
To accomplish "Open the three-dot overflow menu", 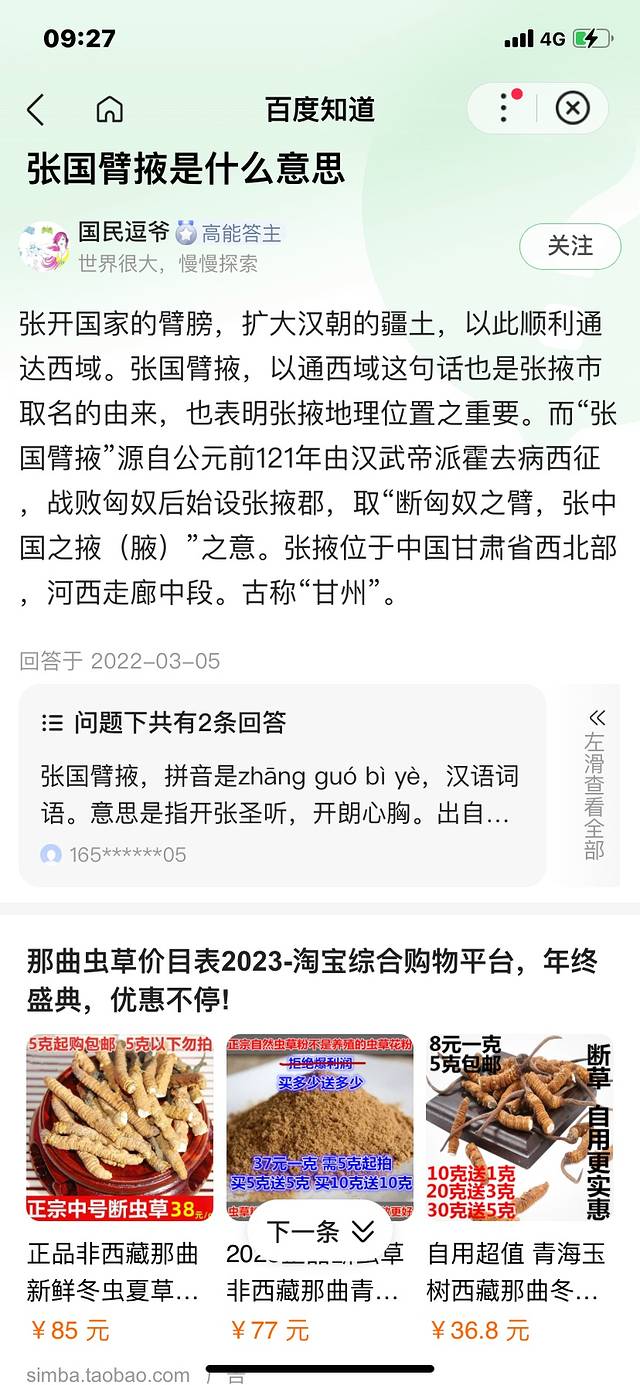I will 504,107.
